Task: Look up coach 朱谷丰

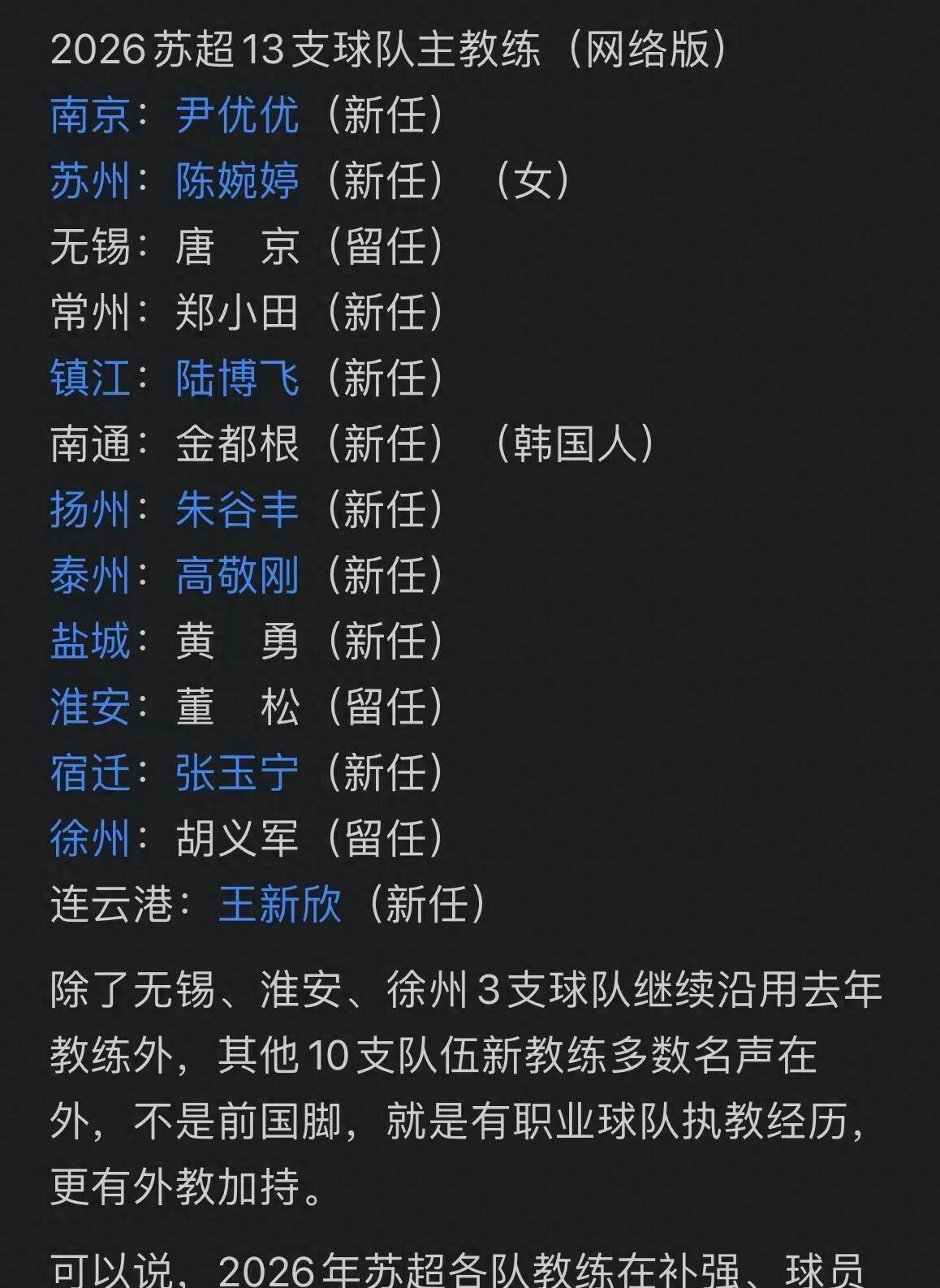Action: [x=237, y=510]
